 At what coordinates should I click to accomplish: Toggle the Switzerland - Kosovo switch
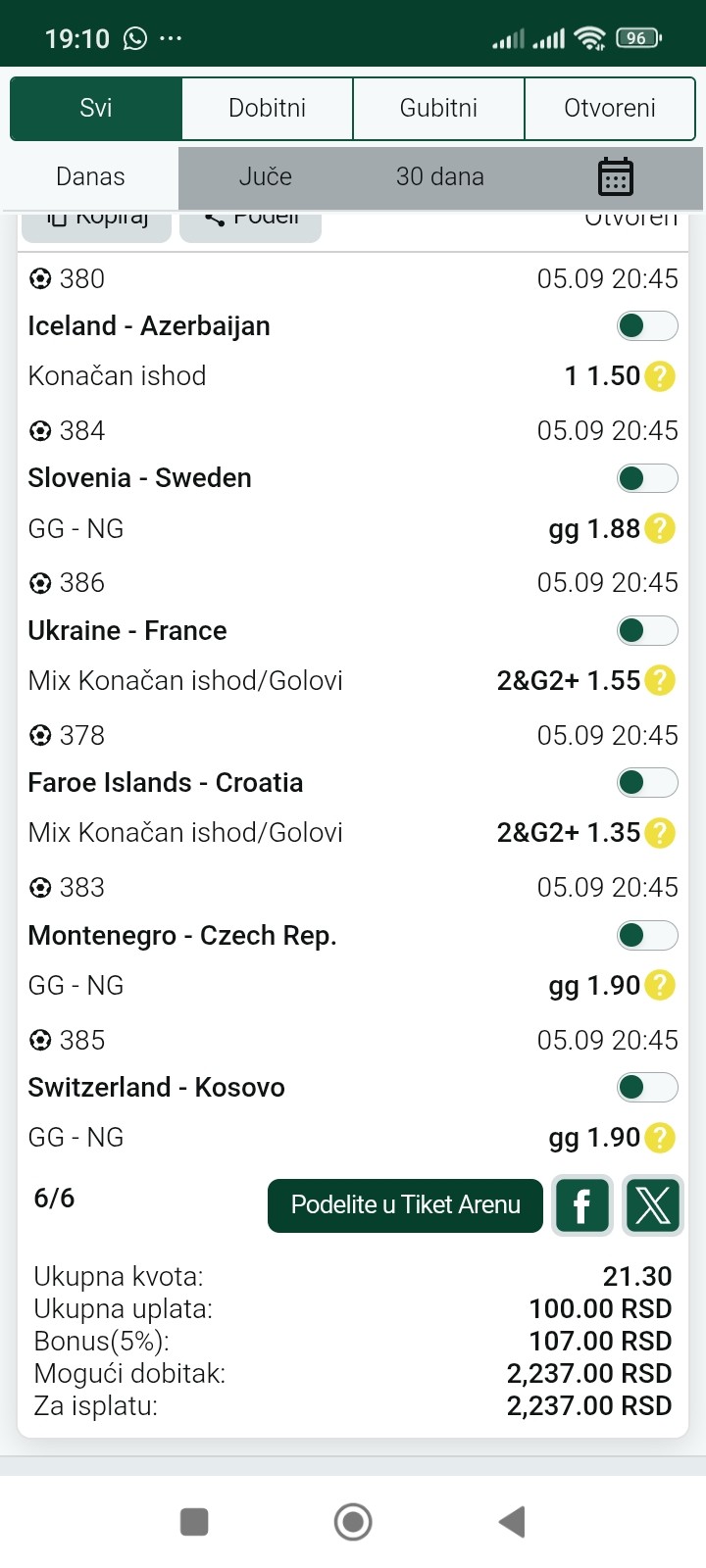pos(647,1087)
